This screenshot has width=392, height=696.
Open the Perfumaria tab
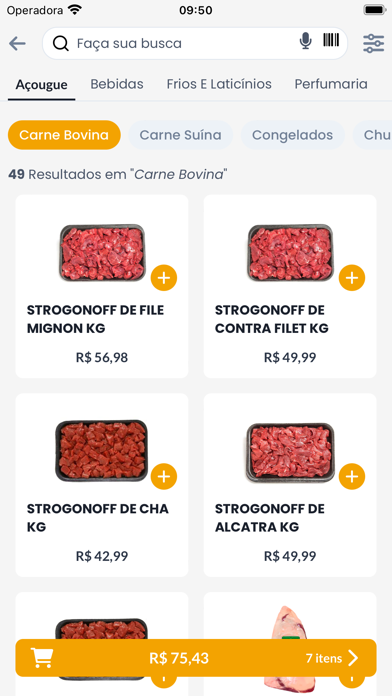(331, 84)
